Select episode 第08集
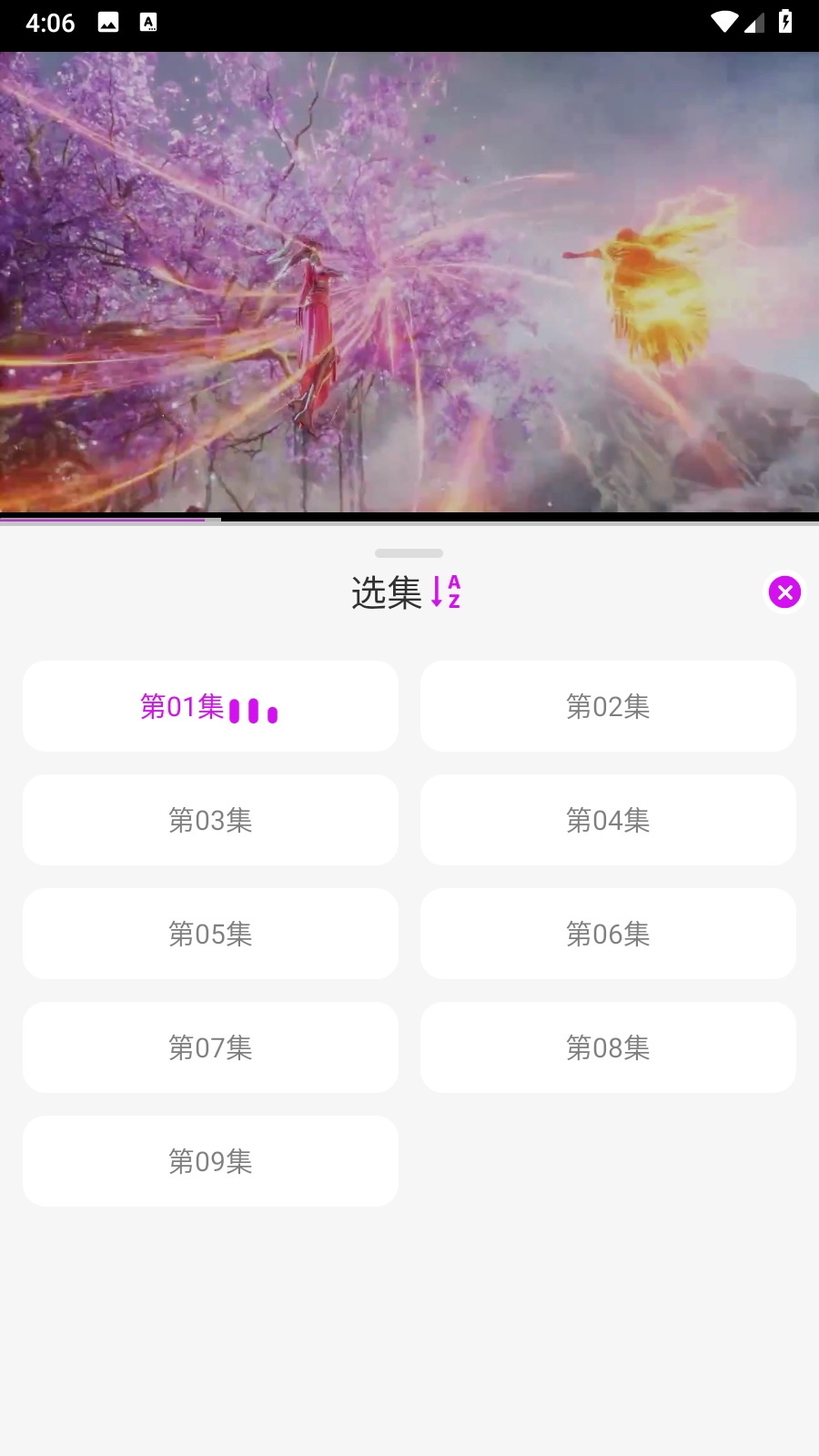819x1456 pixels. (x=608, y=1047)
